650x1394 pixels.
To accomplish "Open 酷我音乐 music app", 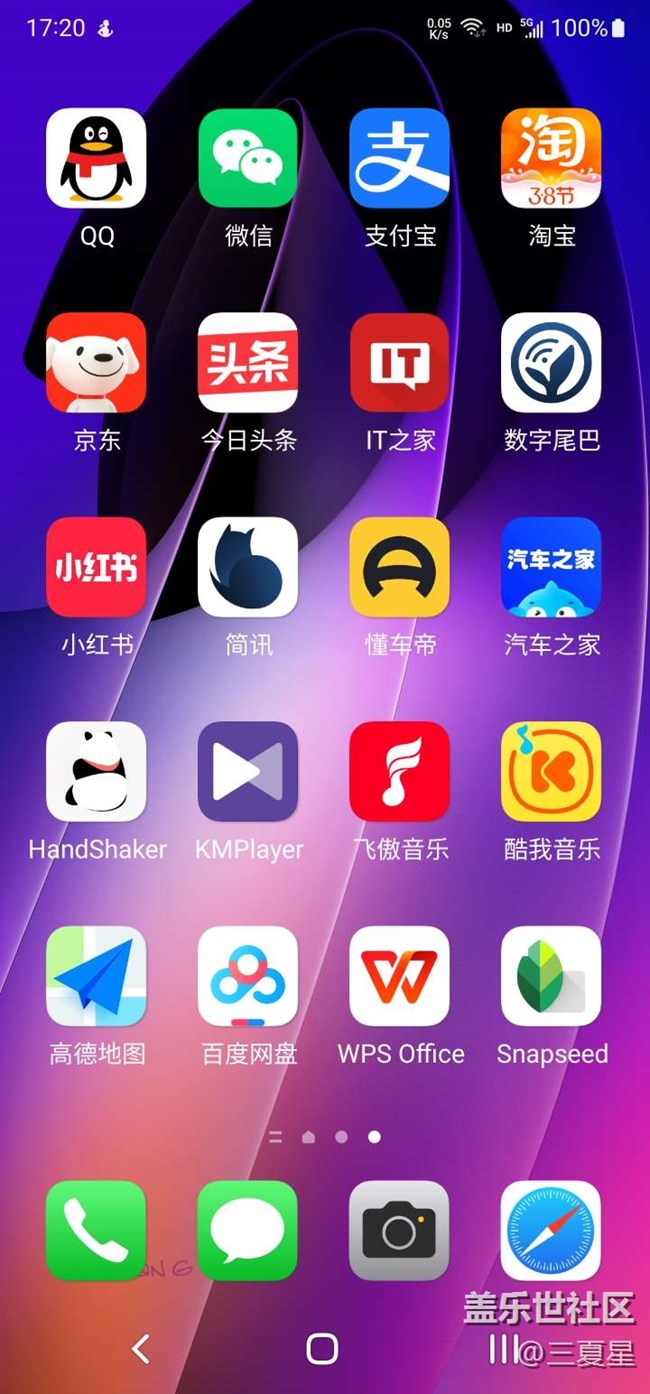I will pyautogui.click(x=551, y=771).
